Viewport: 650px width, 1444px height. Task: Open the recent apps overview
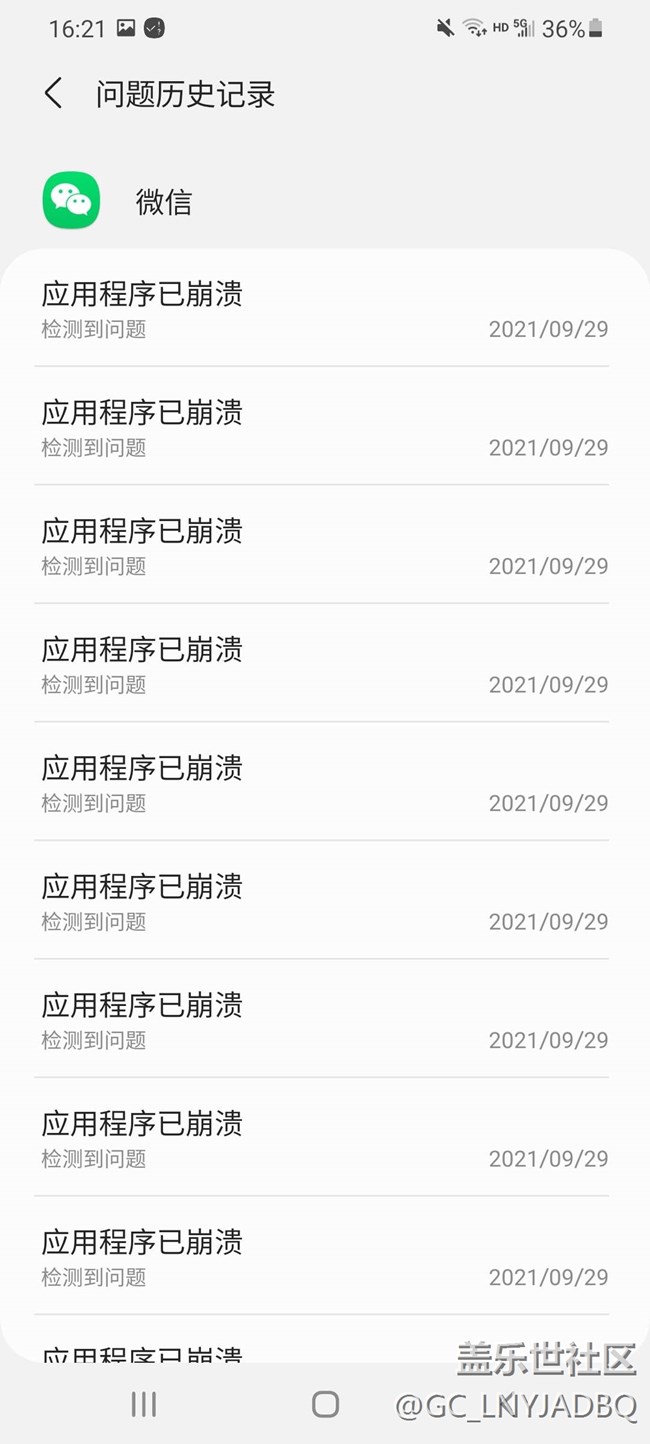[x=144, y=1404]
